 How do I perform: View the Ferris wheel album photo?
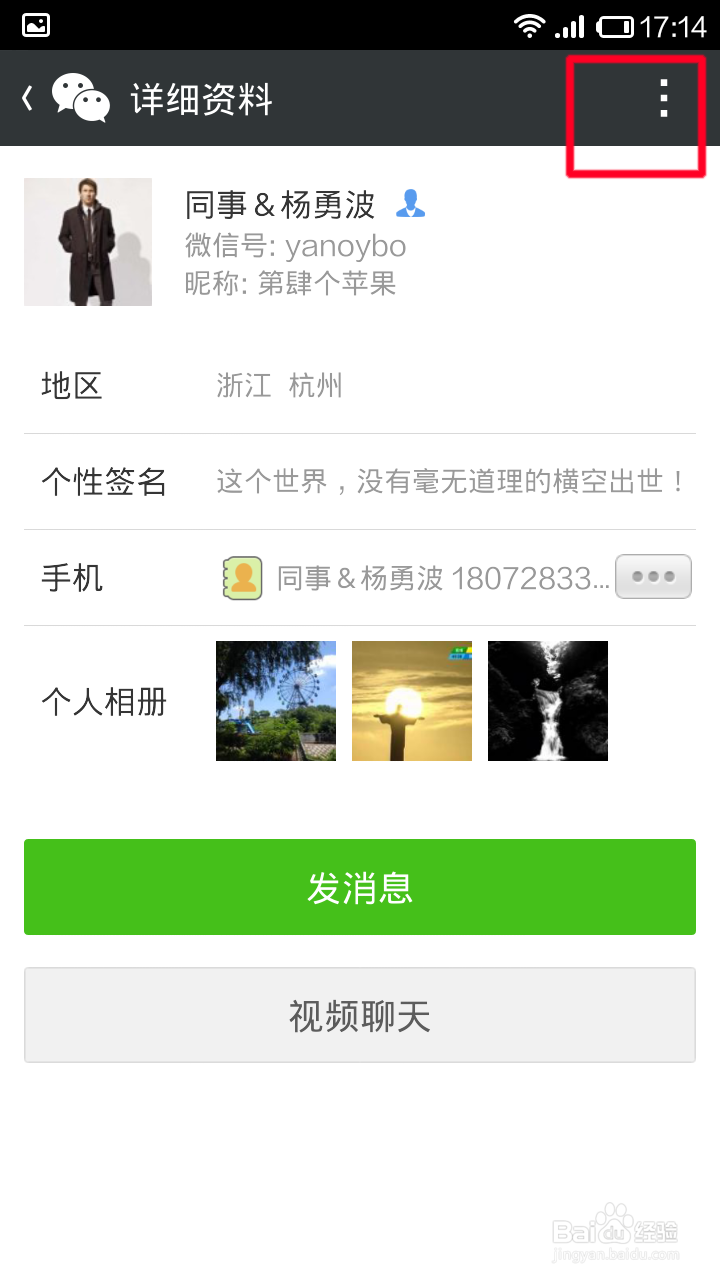pos(275,700)
